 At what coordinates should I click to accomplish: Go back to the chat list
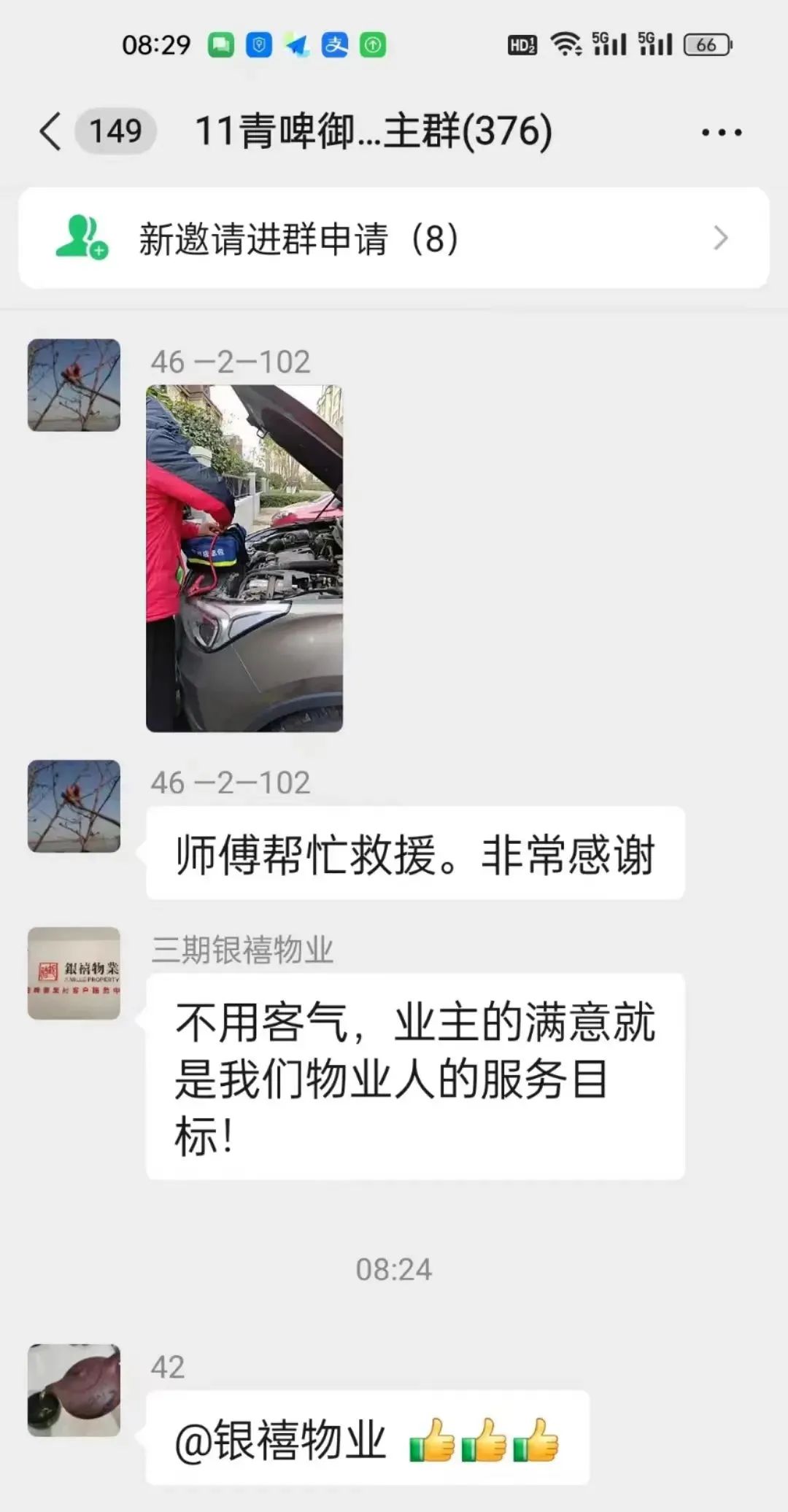coord(50,132)
